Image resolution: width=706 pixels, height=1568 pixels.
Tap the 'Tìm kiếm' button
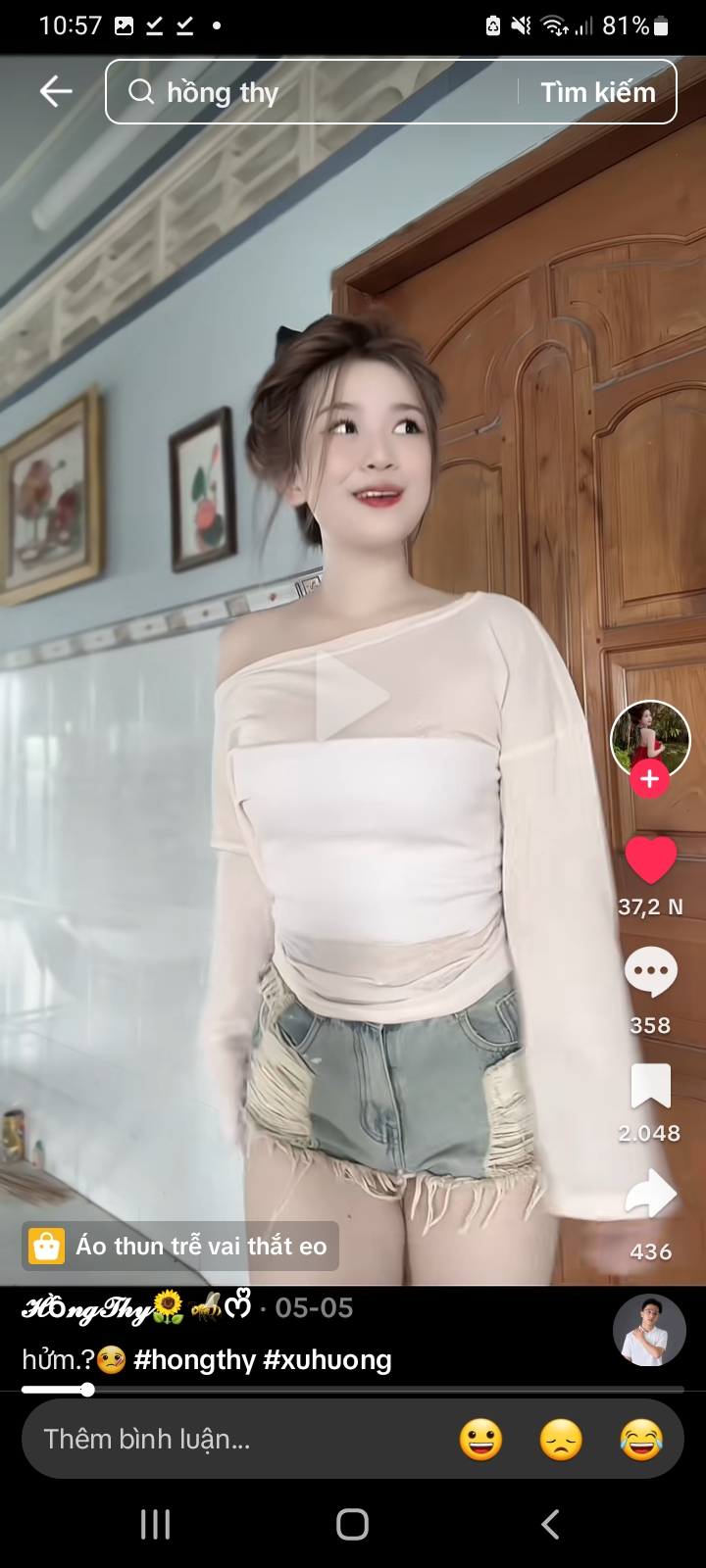click(597, 92)
